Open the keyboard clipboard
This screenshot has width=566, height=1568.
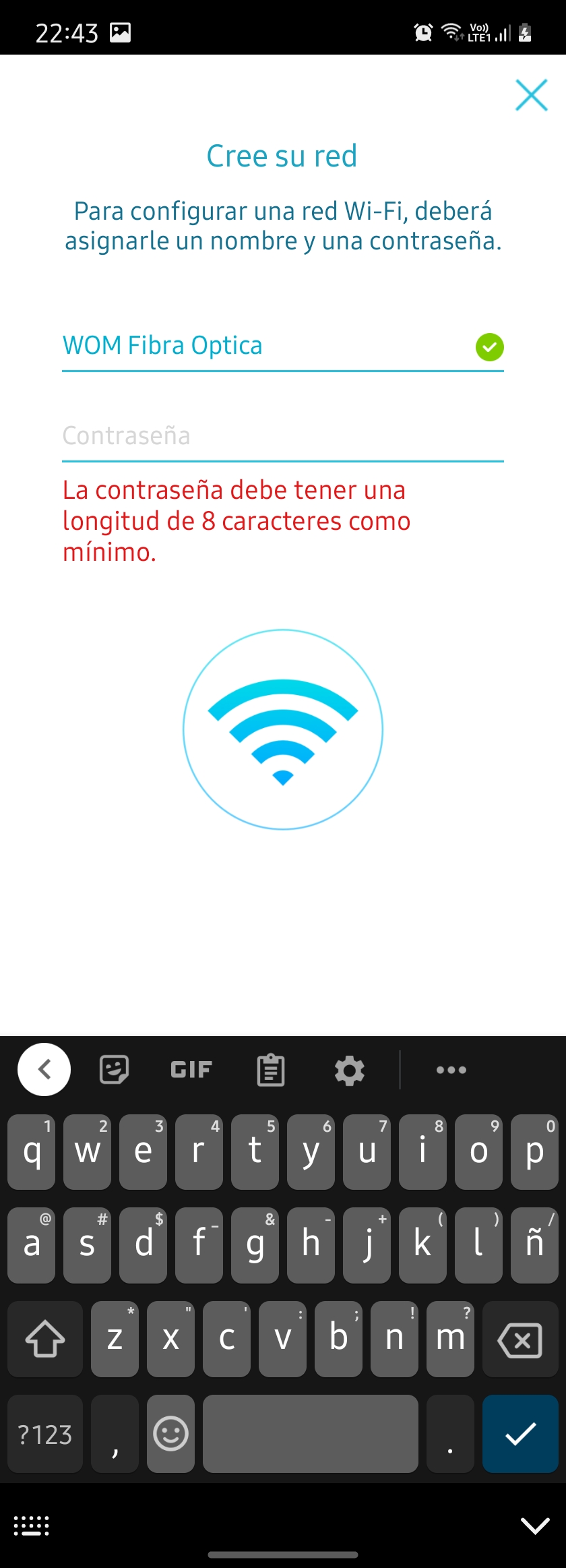coord(271,1070)
